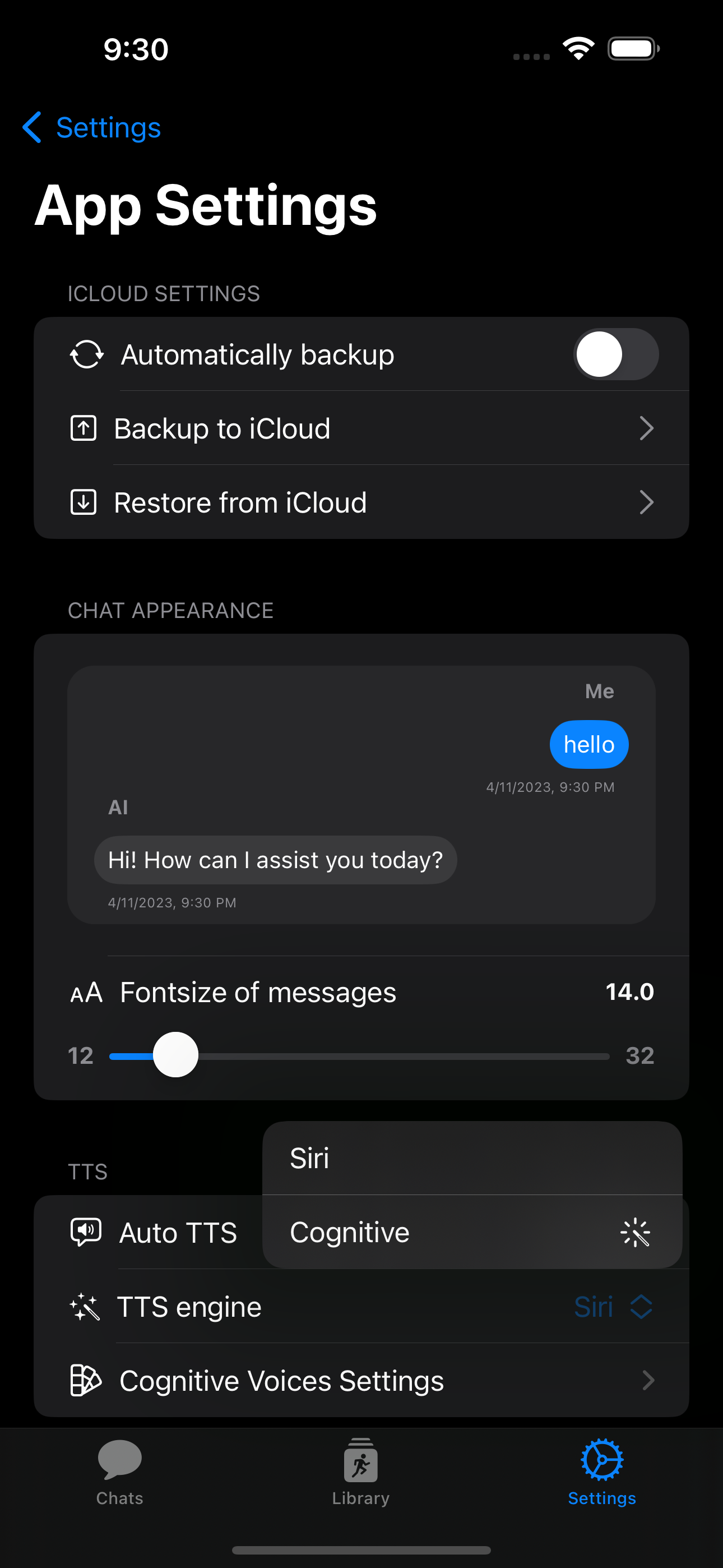This screenshot has width=723, height=1568.
Task: Open Restore from iCloud
Action: tap(361, 503)
